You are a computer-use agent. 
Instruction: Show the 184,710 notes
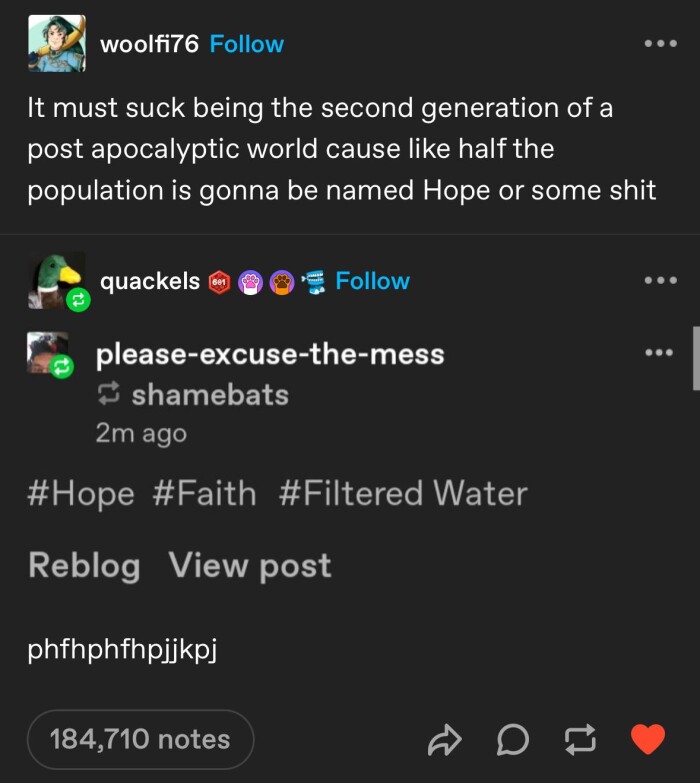pos(140,739)
